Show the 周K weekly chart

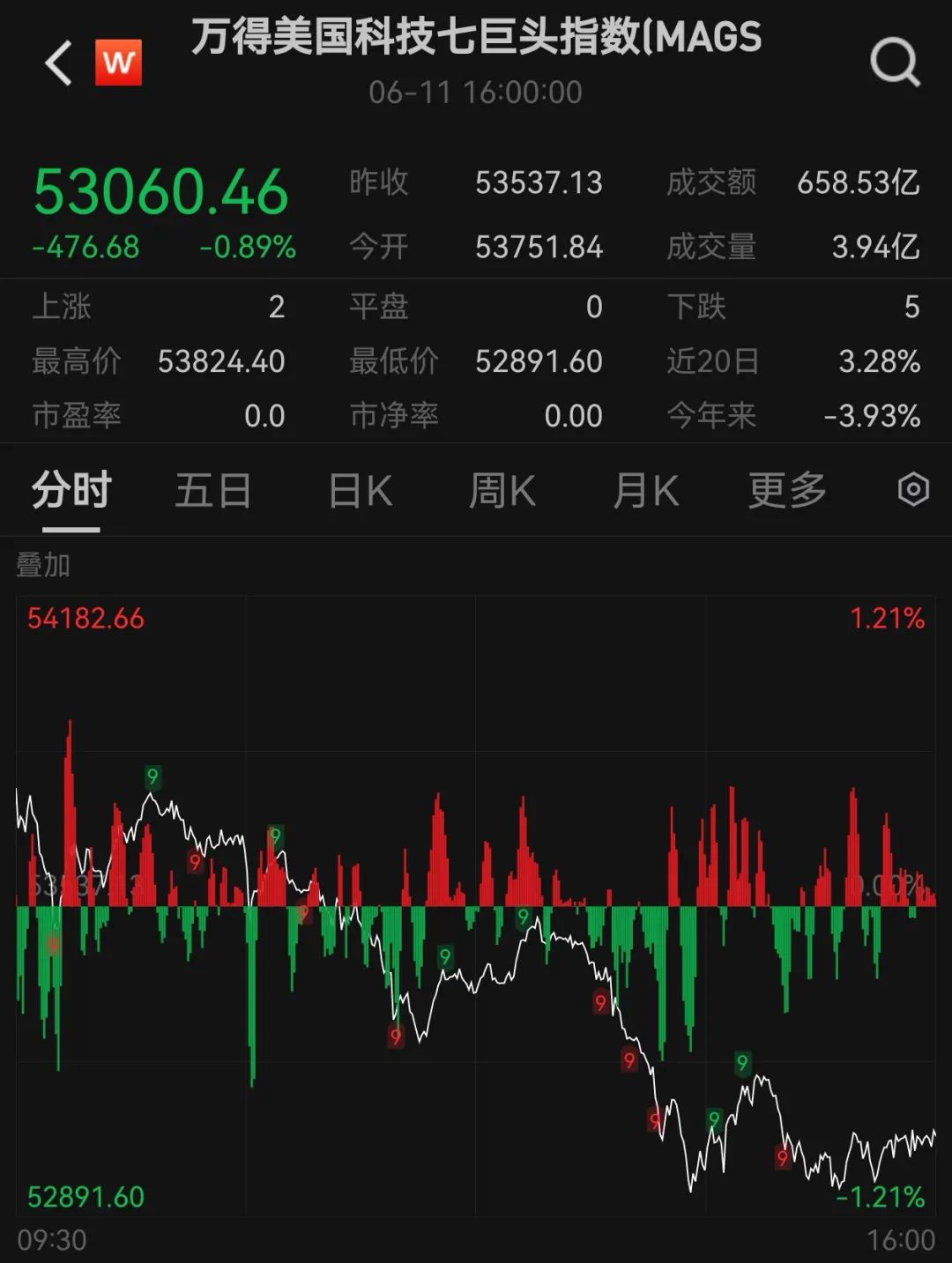click(x=502, y=491)
